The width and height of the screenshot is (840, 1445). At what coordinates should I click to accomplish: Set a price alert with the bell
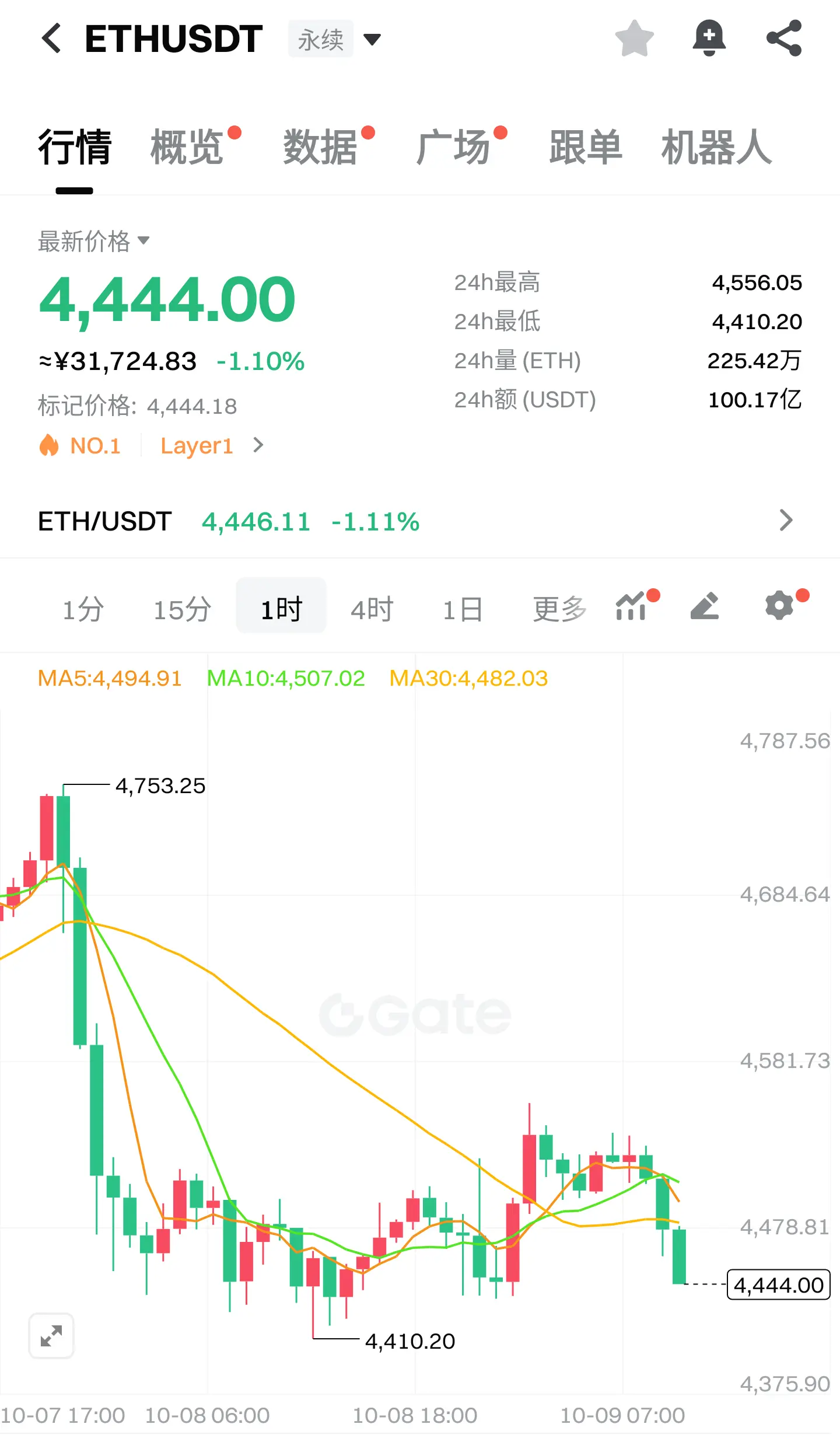709,39
